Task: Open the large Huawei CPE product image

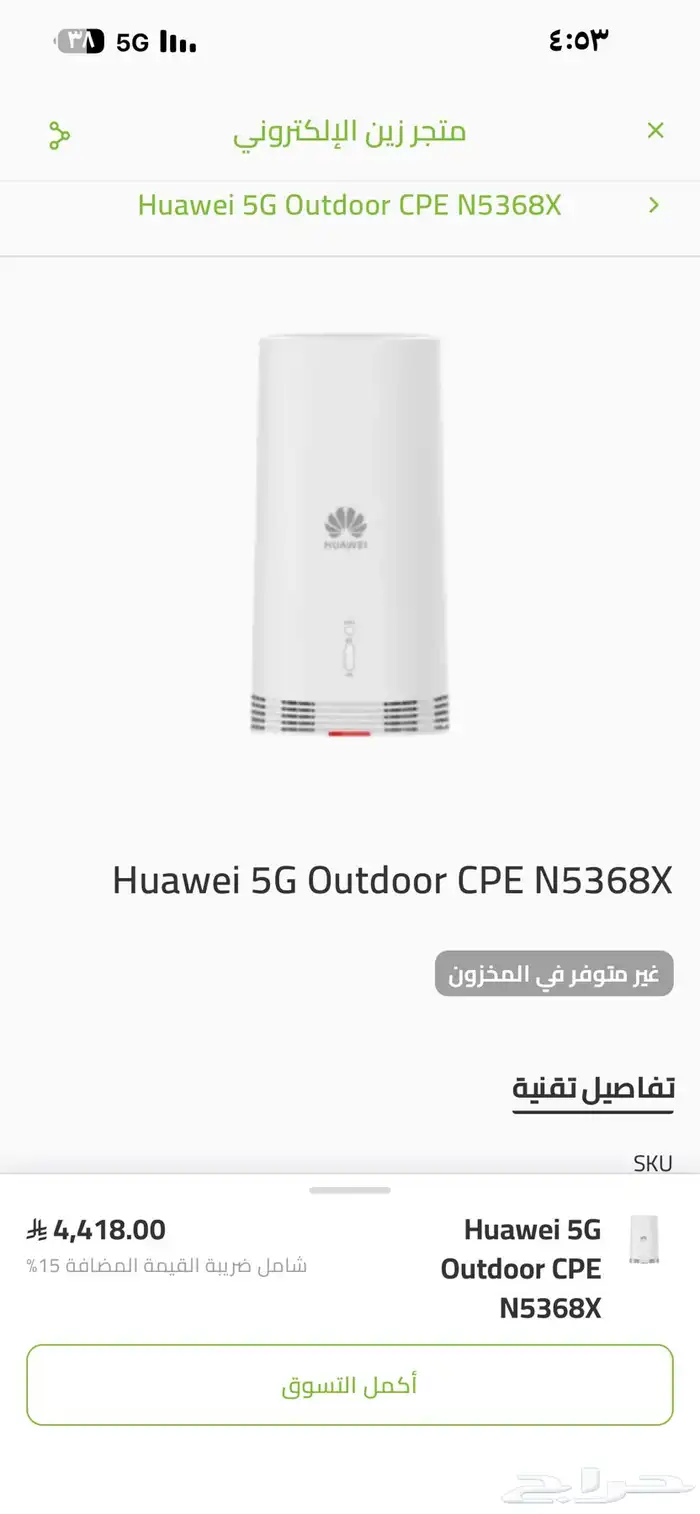Action: (x=349, y=535)
